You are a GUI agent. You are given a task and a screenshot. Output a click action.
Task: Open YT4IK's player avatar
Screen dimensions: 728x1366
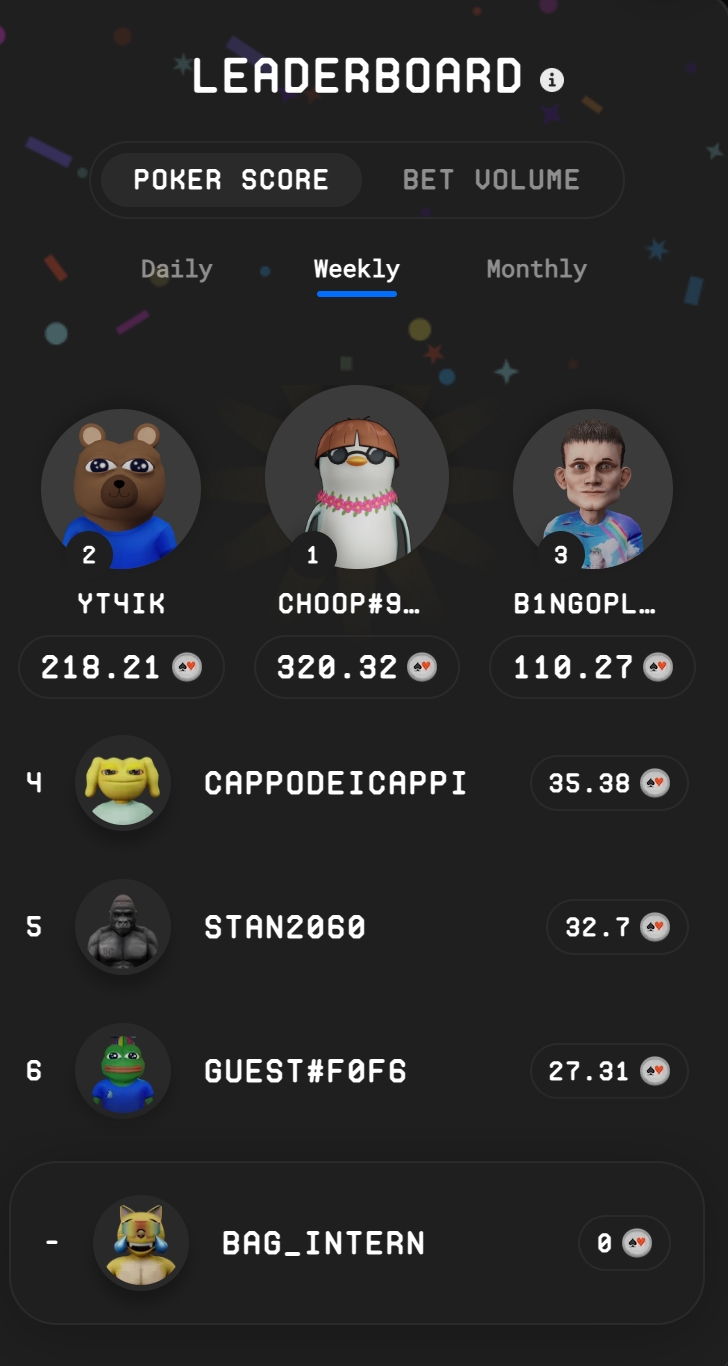[121, 488]
